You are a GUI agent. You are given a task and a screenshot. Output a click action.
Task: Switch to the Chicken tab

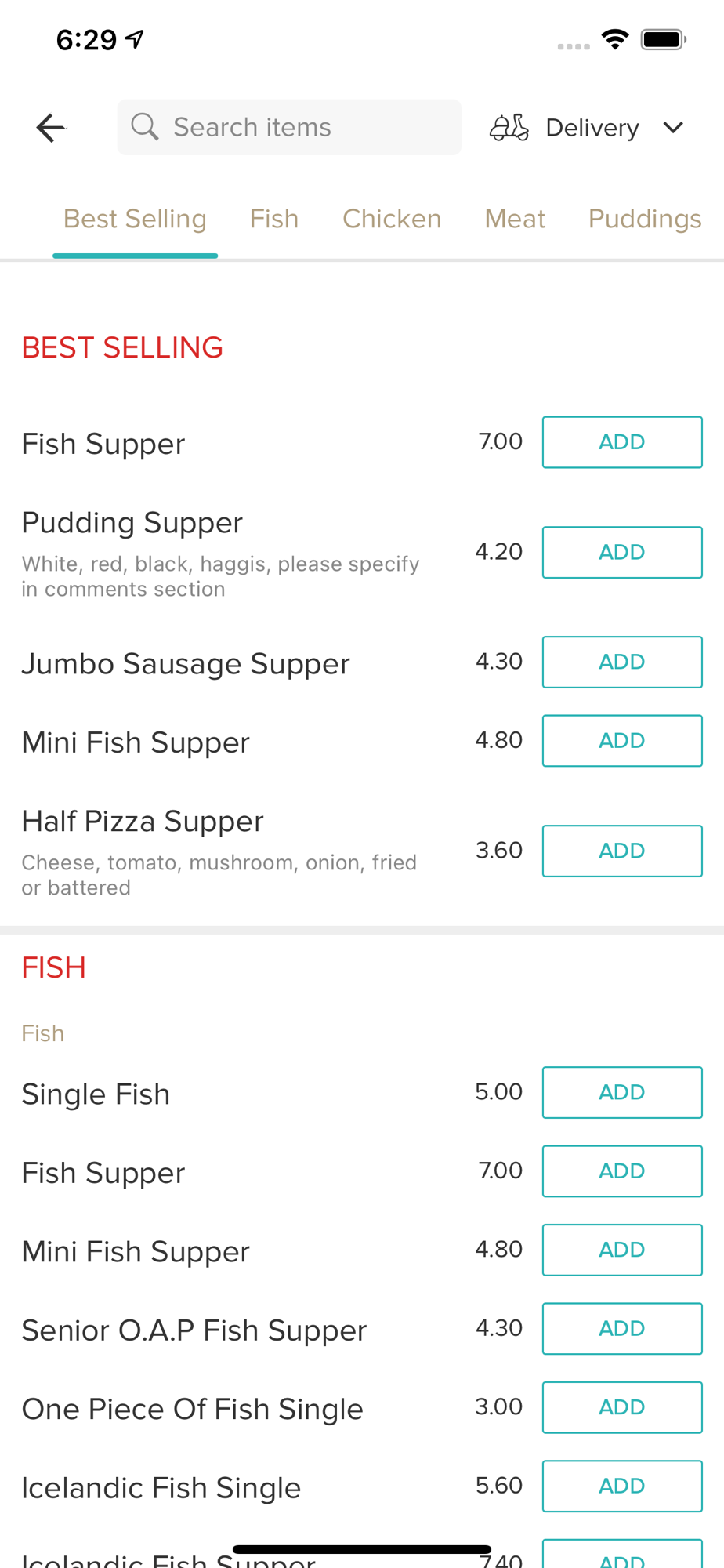point(392,219)
